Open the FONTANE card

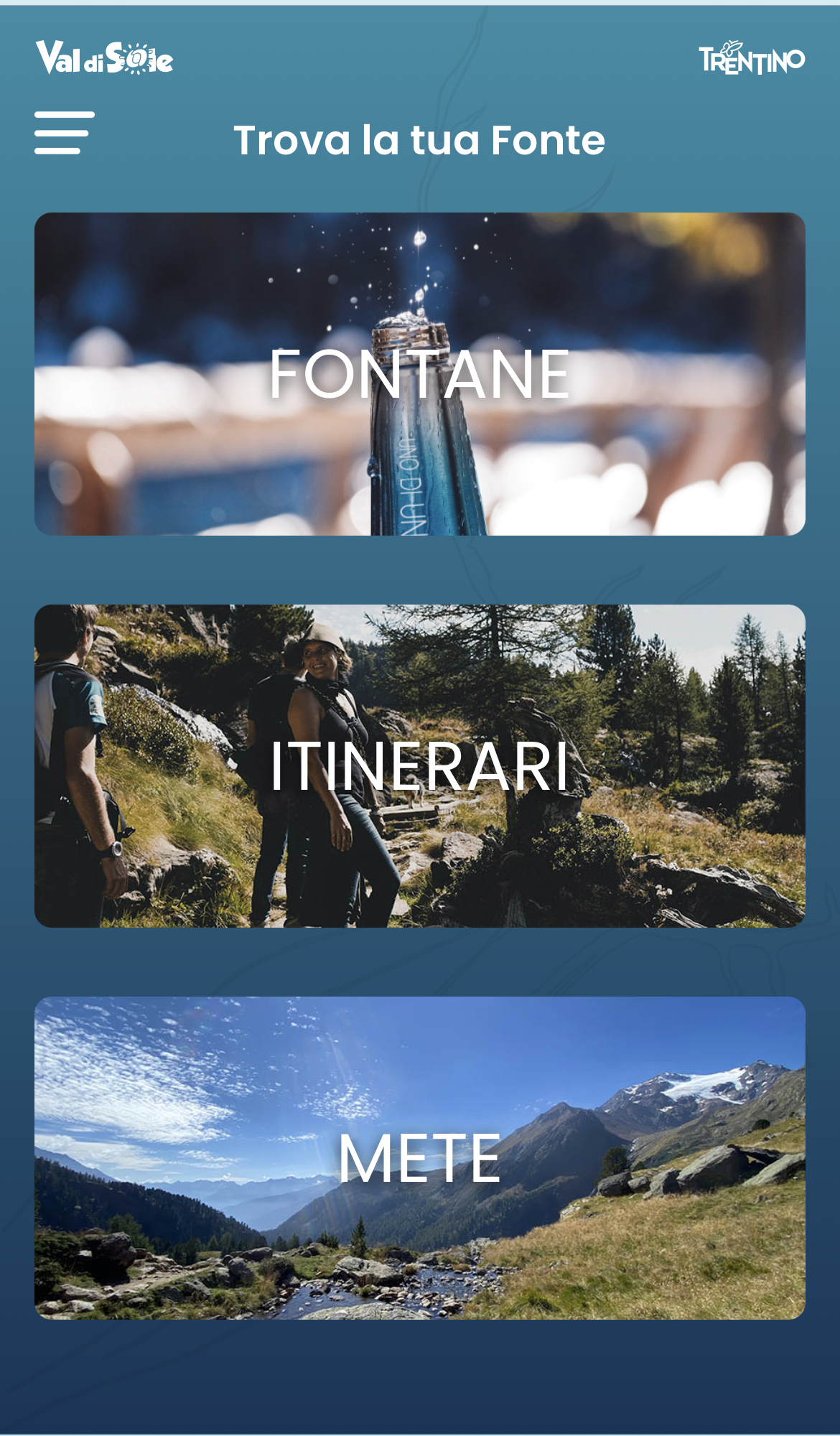pos(420,373)
